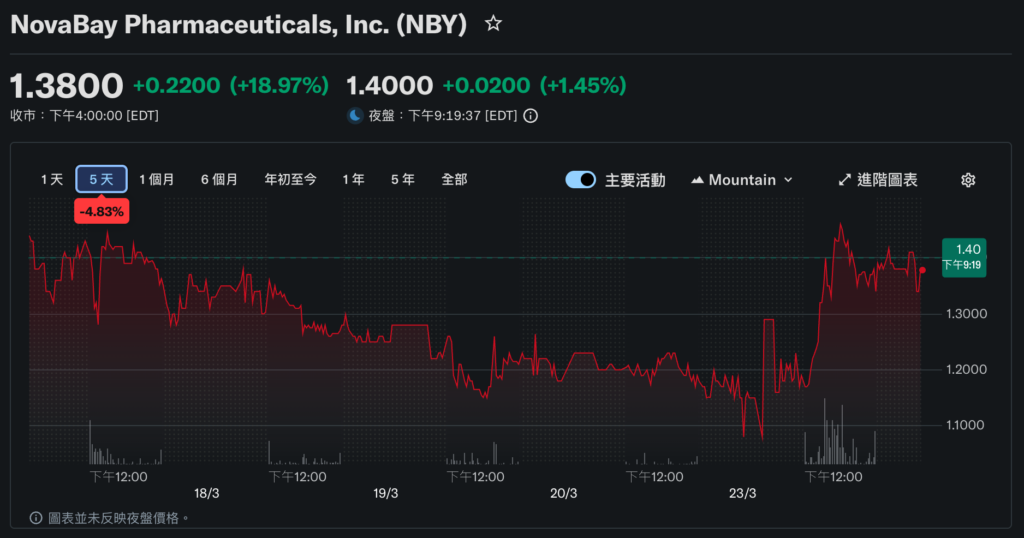The width and height of the screenshot is (1024, 538).
Task: Select the 1 天 time range
Action: point(52,180)
